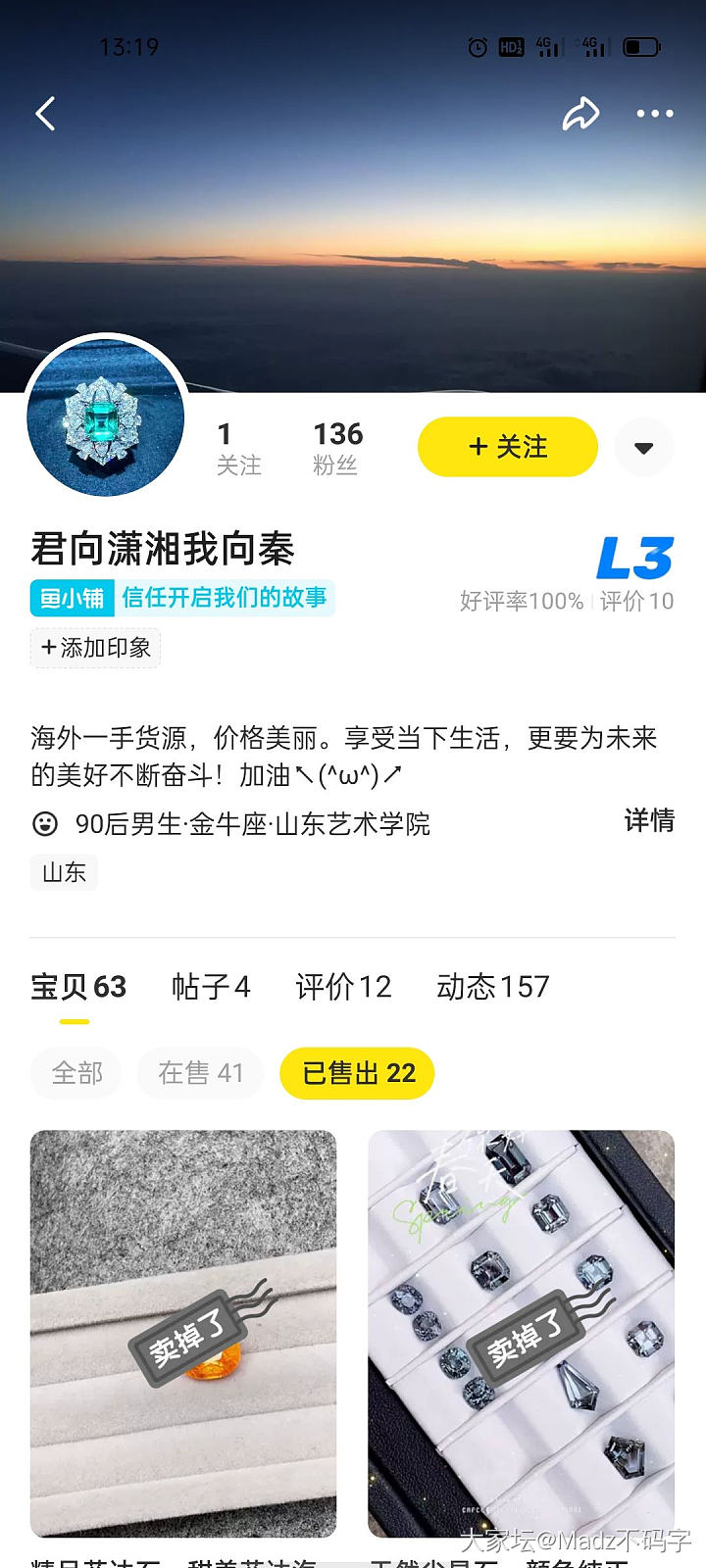Go back using the top-left arrow

45,114
